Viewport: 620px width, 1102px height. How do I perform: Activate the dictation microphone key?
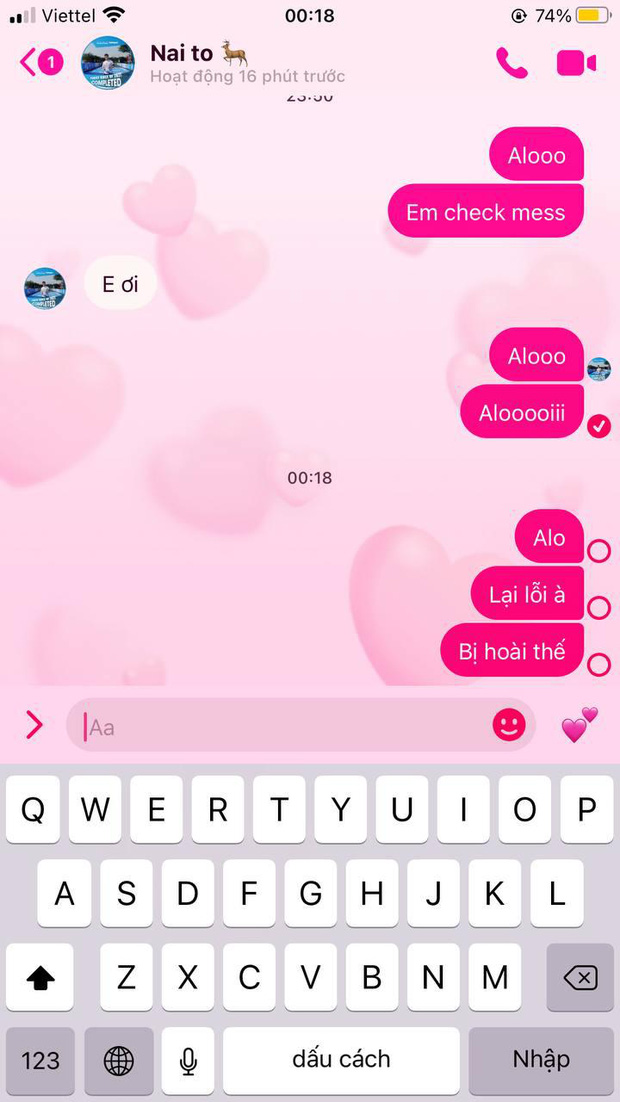click(x=188, y=1060)
